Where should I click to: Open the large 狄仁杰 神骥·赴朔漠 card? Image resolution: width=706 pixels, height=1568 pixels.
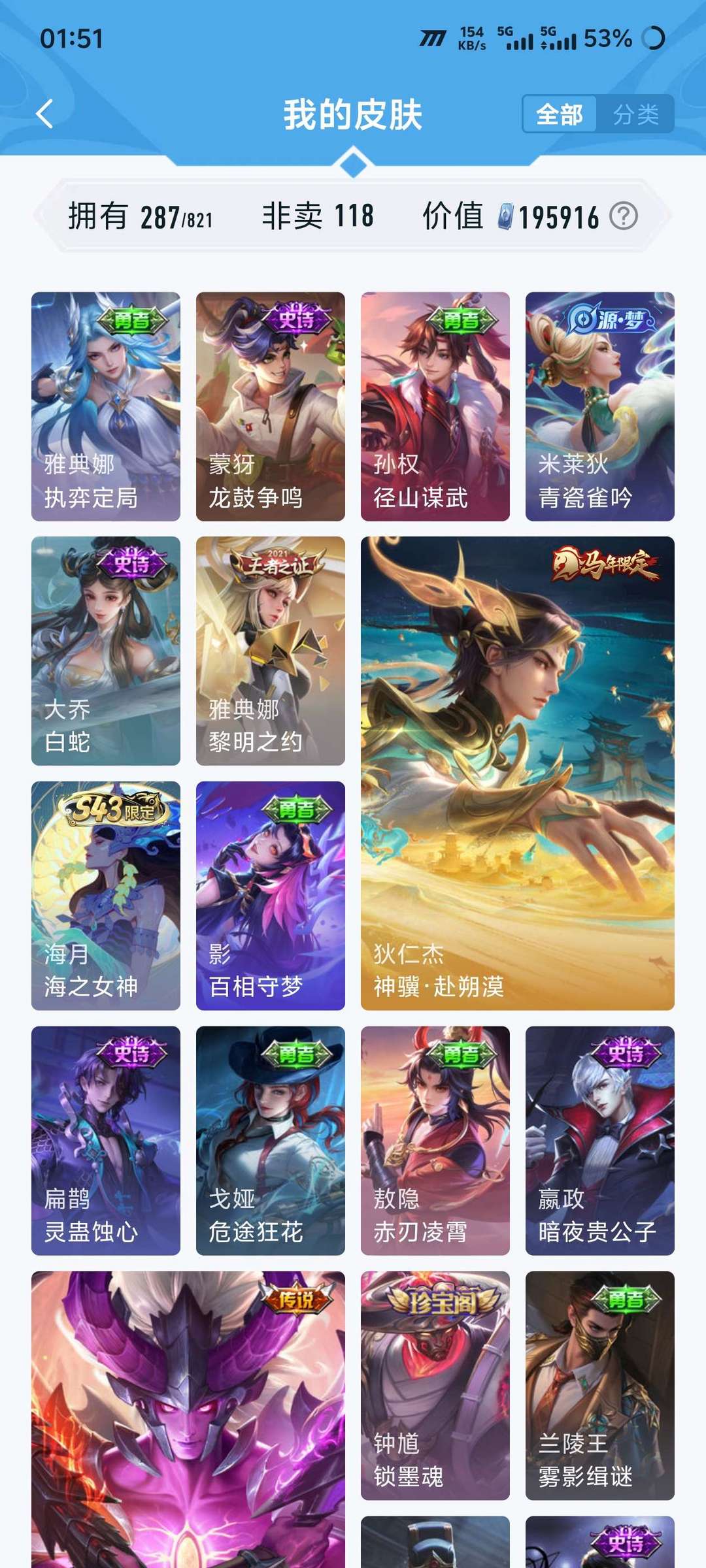(518, 774)
